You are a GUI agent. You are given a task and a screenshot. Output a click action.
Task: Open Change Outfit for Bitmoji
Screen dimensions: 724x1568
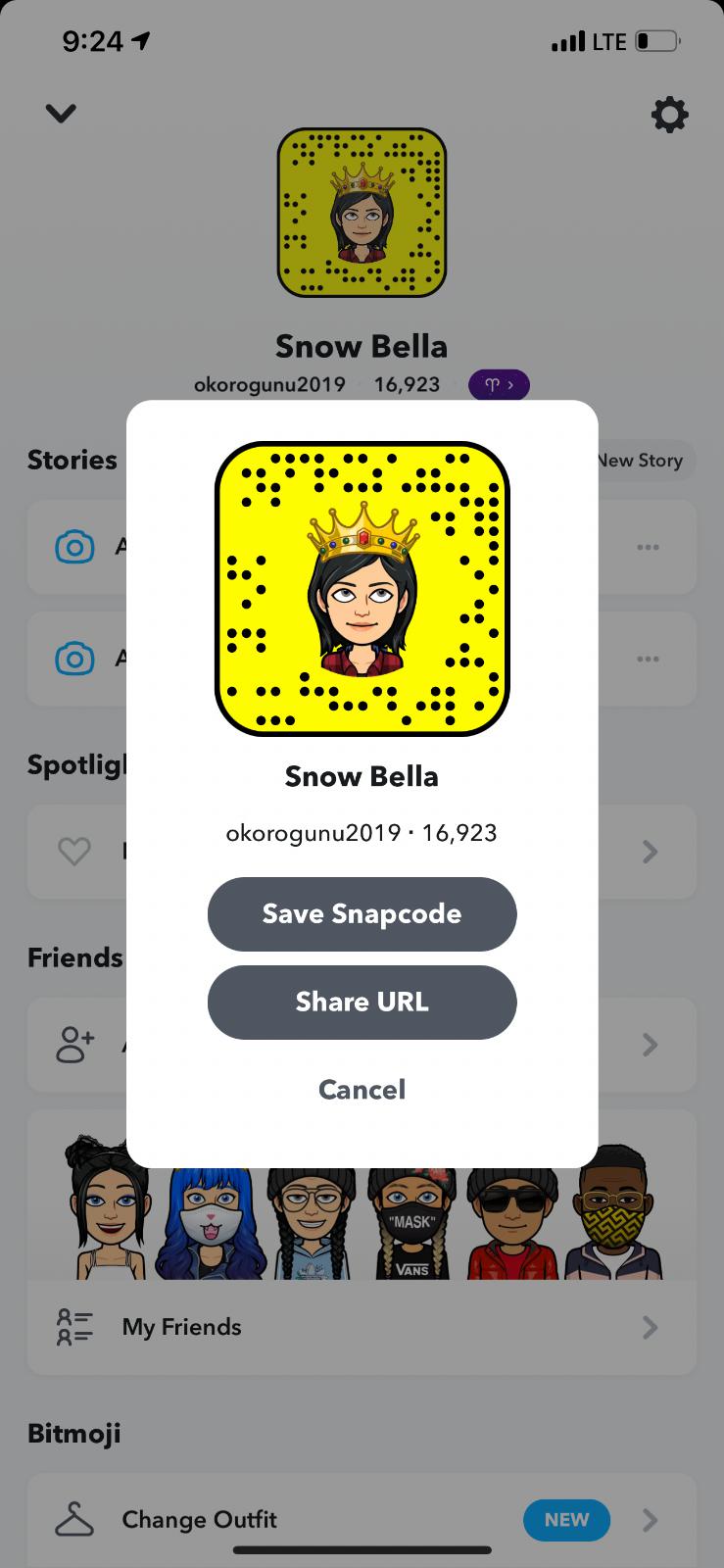point(361,1520)
